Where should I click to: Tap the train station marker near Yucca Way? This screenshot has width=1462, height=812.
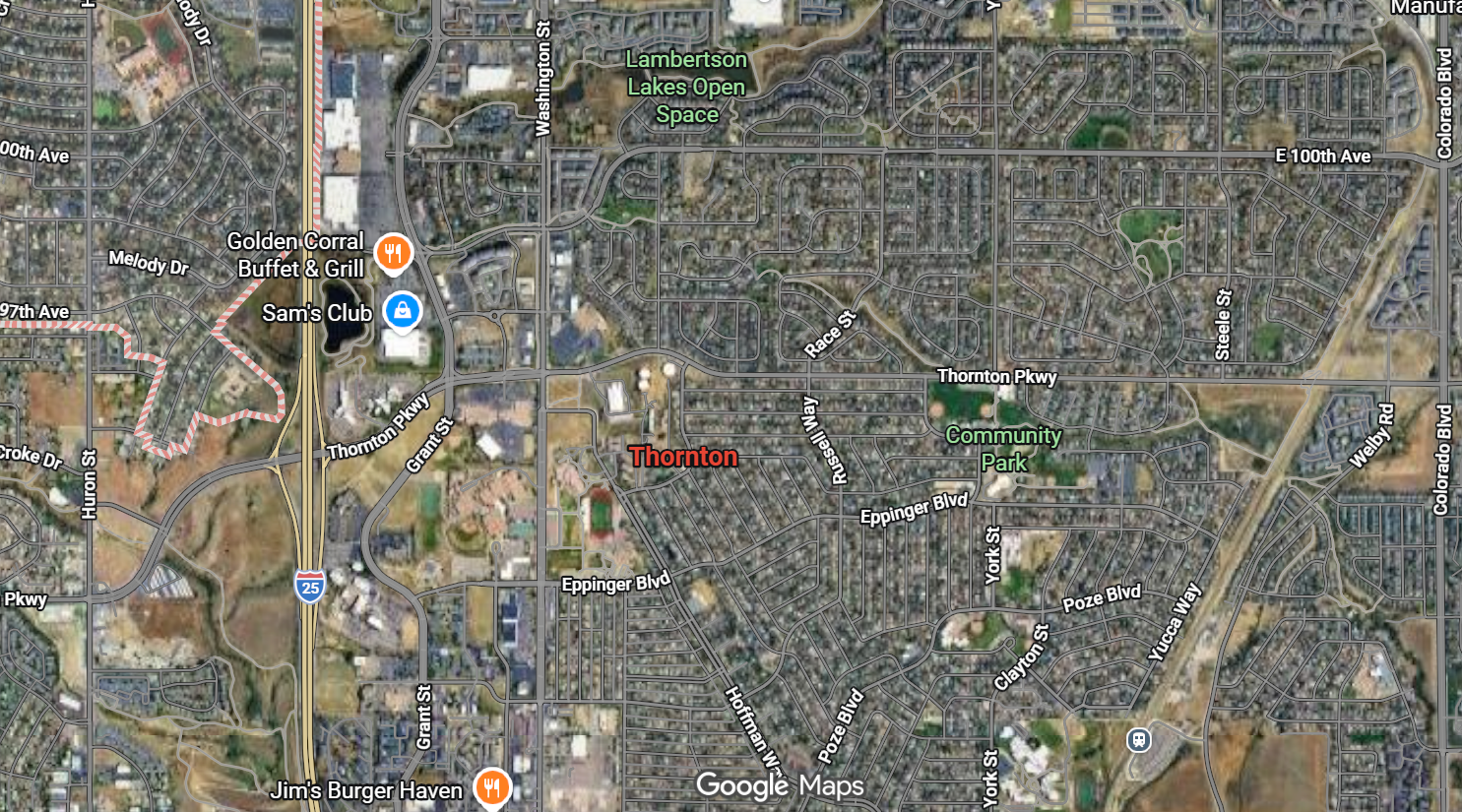tap(1139, 739)
